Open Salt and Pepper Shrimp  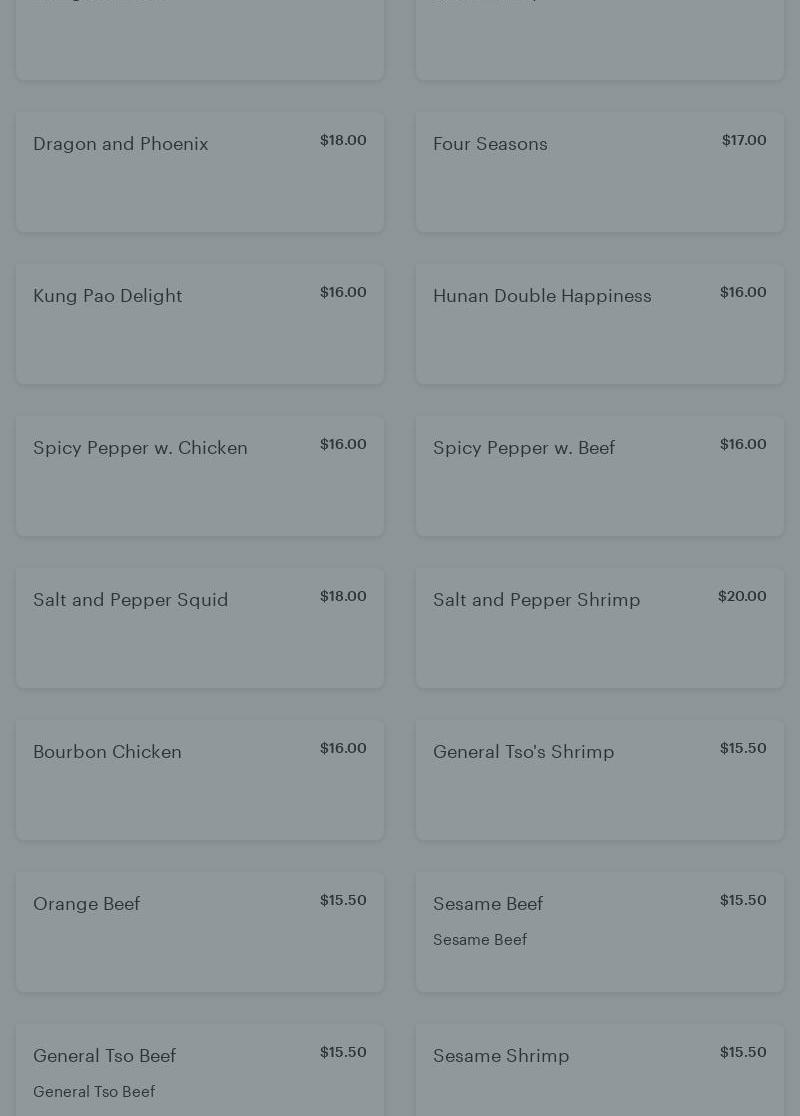(600, 628)
